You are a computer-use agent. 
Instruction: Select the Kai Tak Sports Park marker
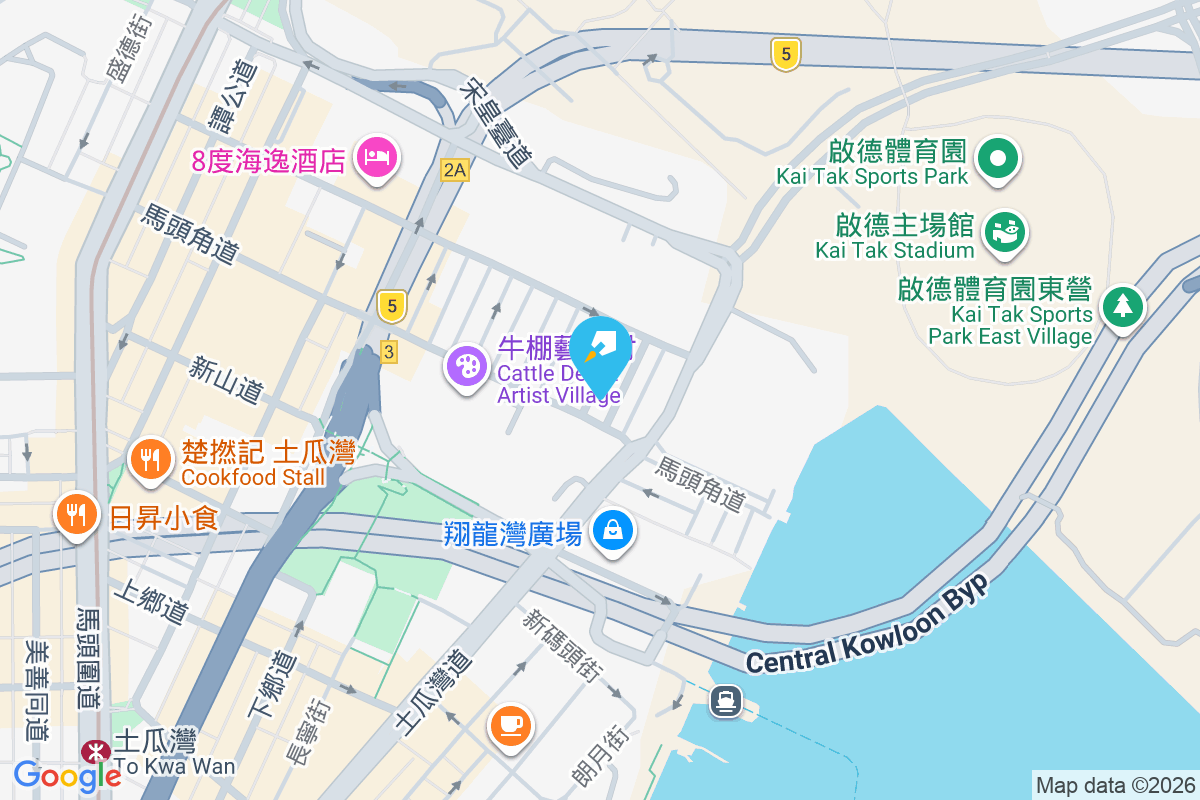(997, 159)
